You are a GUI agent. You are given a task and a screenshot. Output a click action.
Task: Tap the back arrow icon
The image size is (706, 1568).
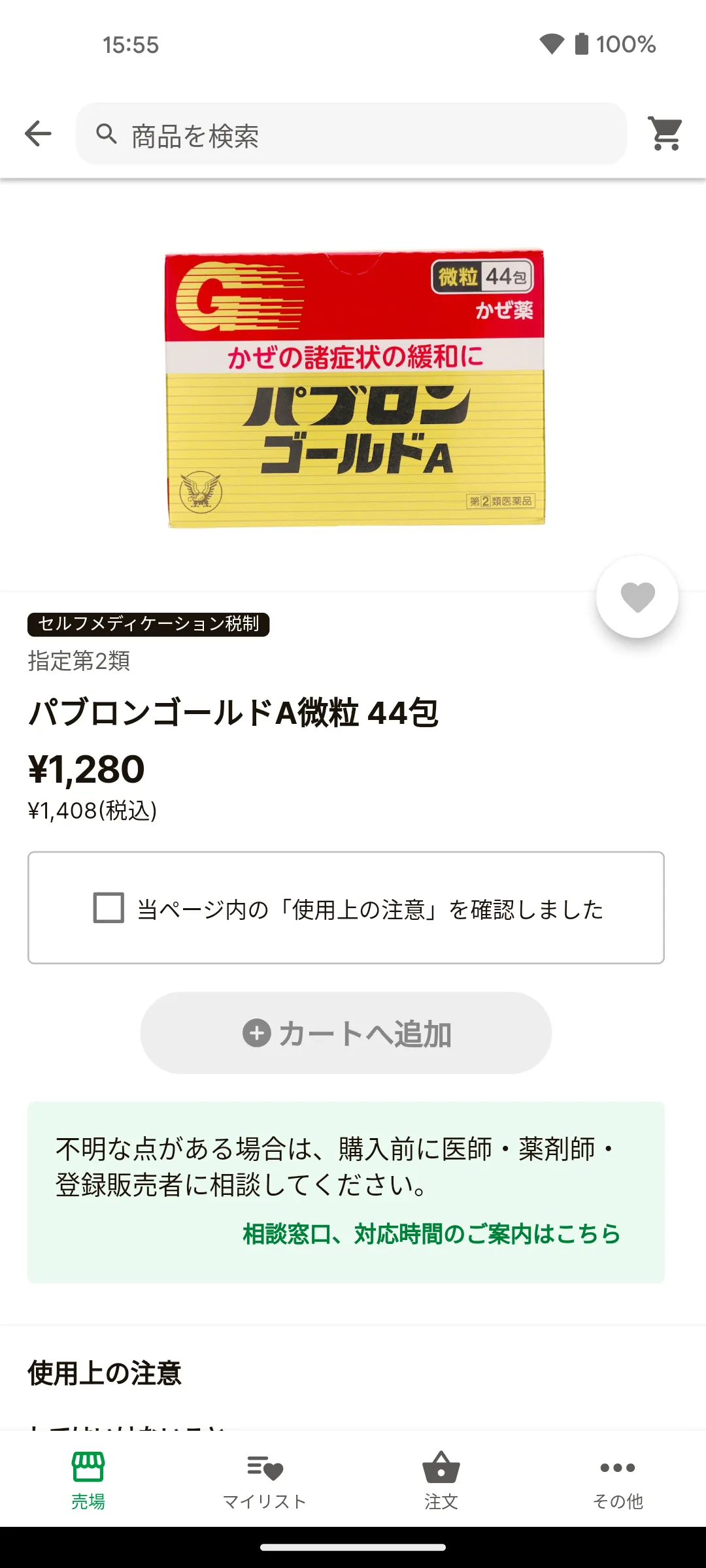(37, 135)
